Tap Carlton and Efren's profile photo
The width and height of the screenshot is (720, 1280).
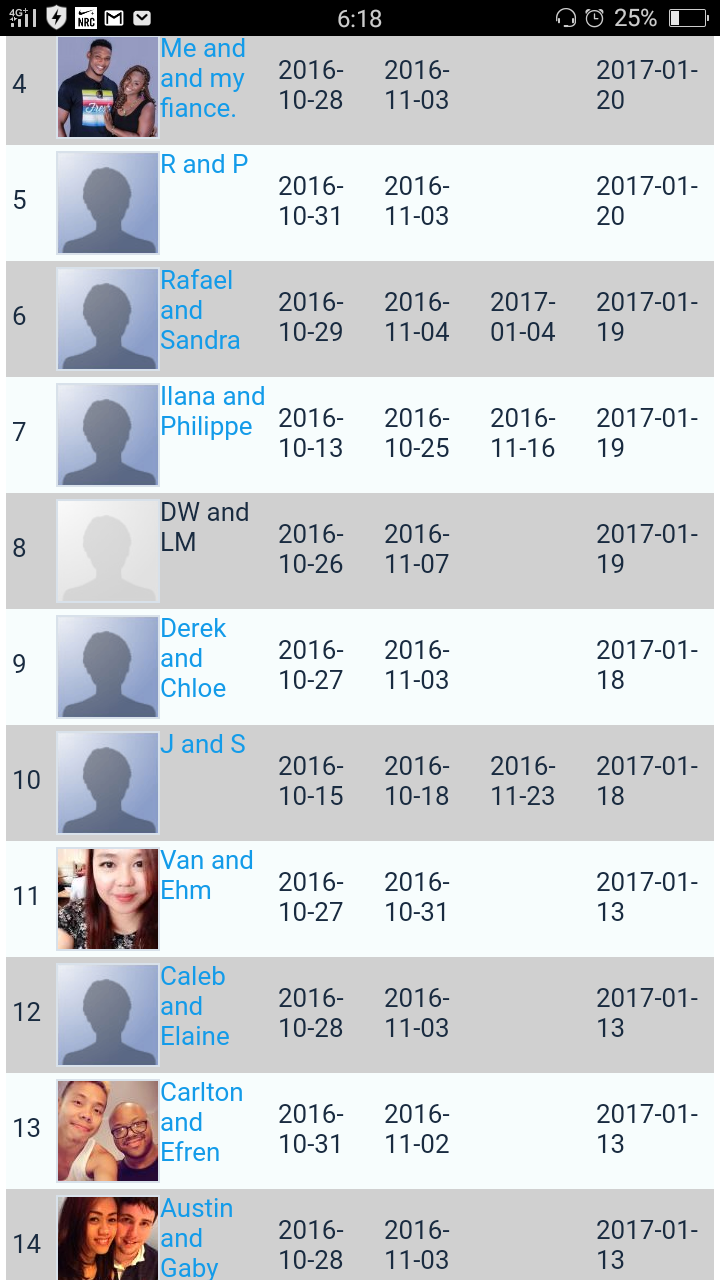point(108,1131)
